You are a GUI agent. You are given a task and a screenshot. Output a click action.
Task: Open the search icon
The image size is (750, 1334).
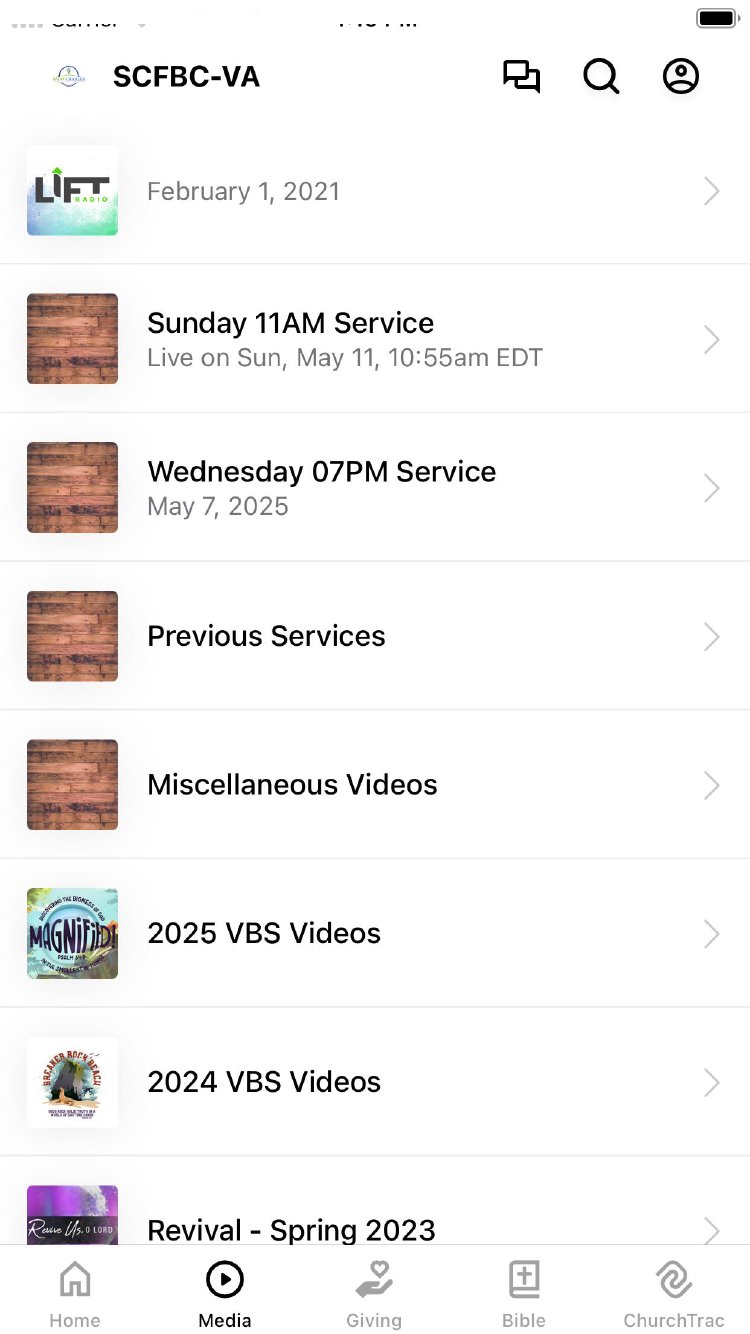click(x=601, y=77)
